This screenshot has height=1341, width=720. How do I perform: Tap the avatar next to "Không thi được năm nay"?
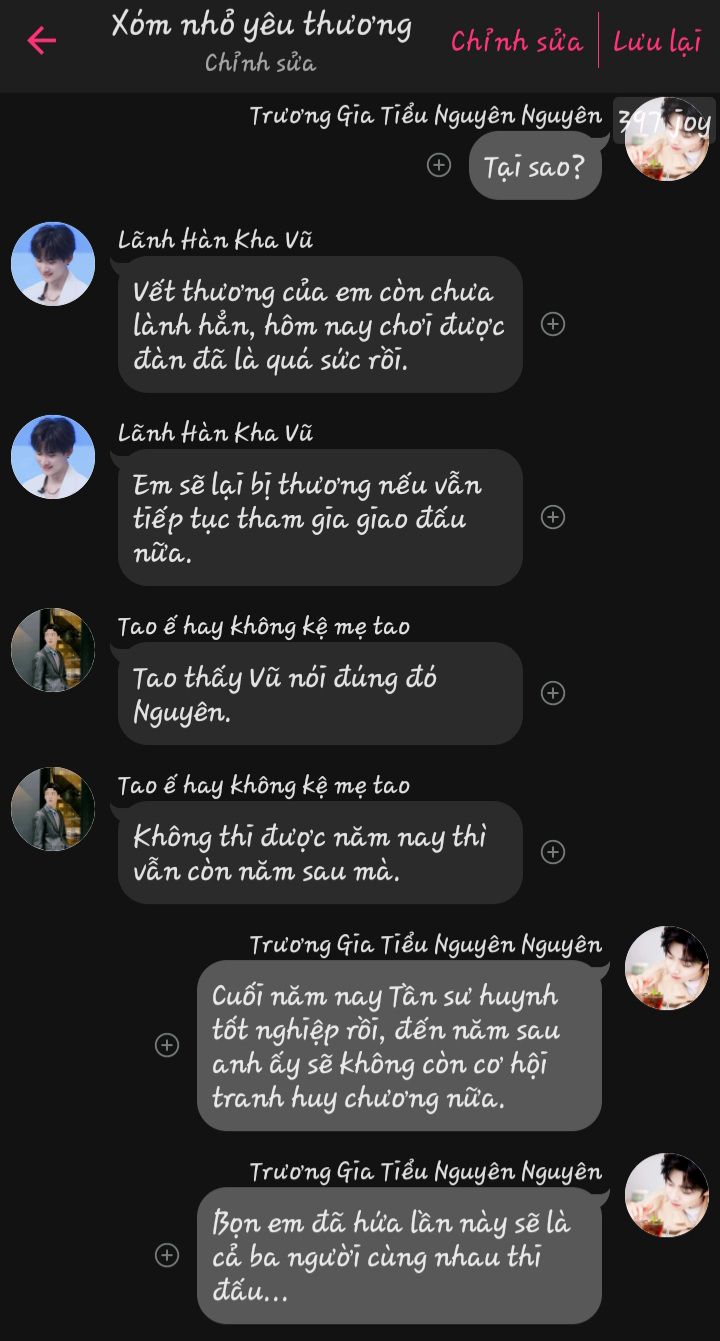pos(53,809)
